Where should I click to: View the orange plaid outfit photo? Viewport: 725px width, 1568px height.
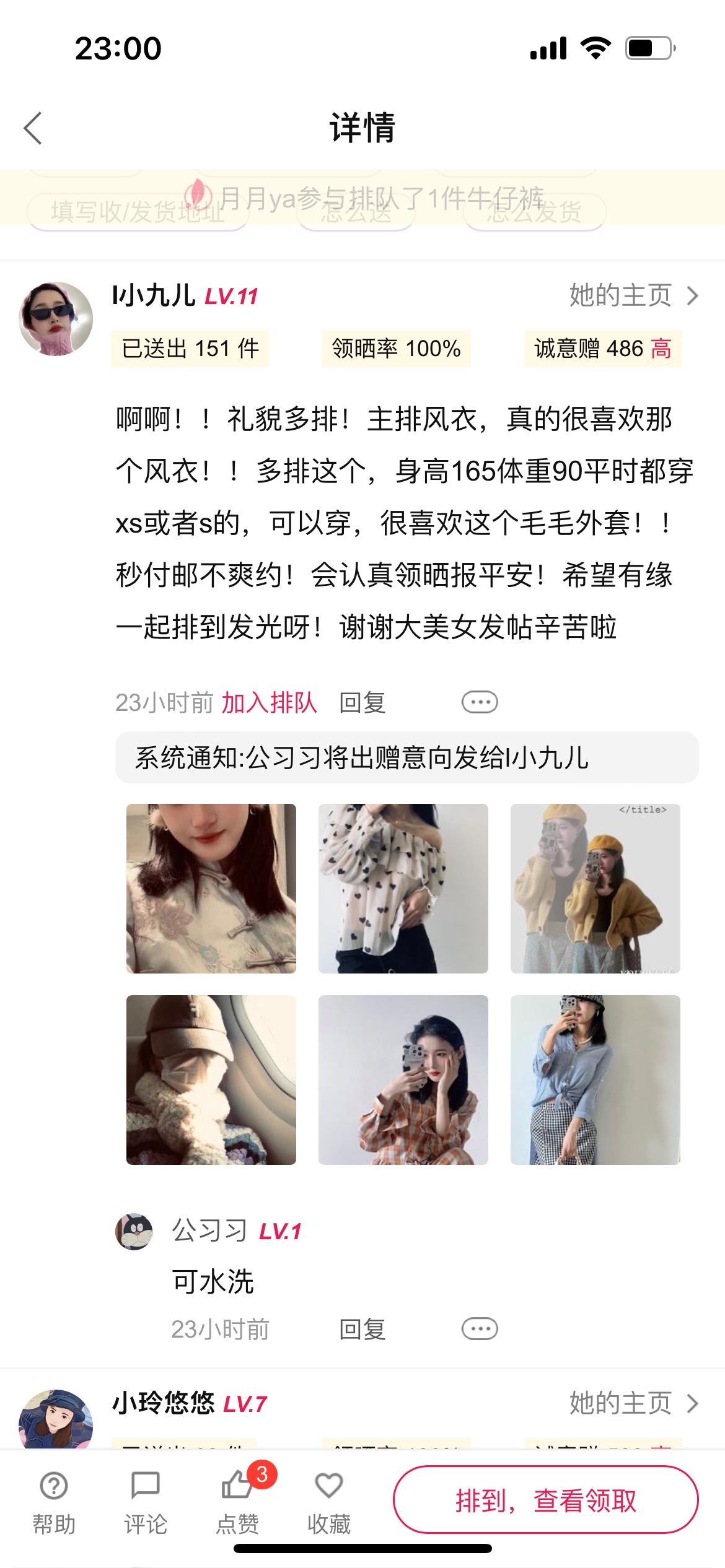tap(403, 1080)
